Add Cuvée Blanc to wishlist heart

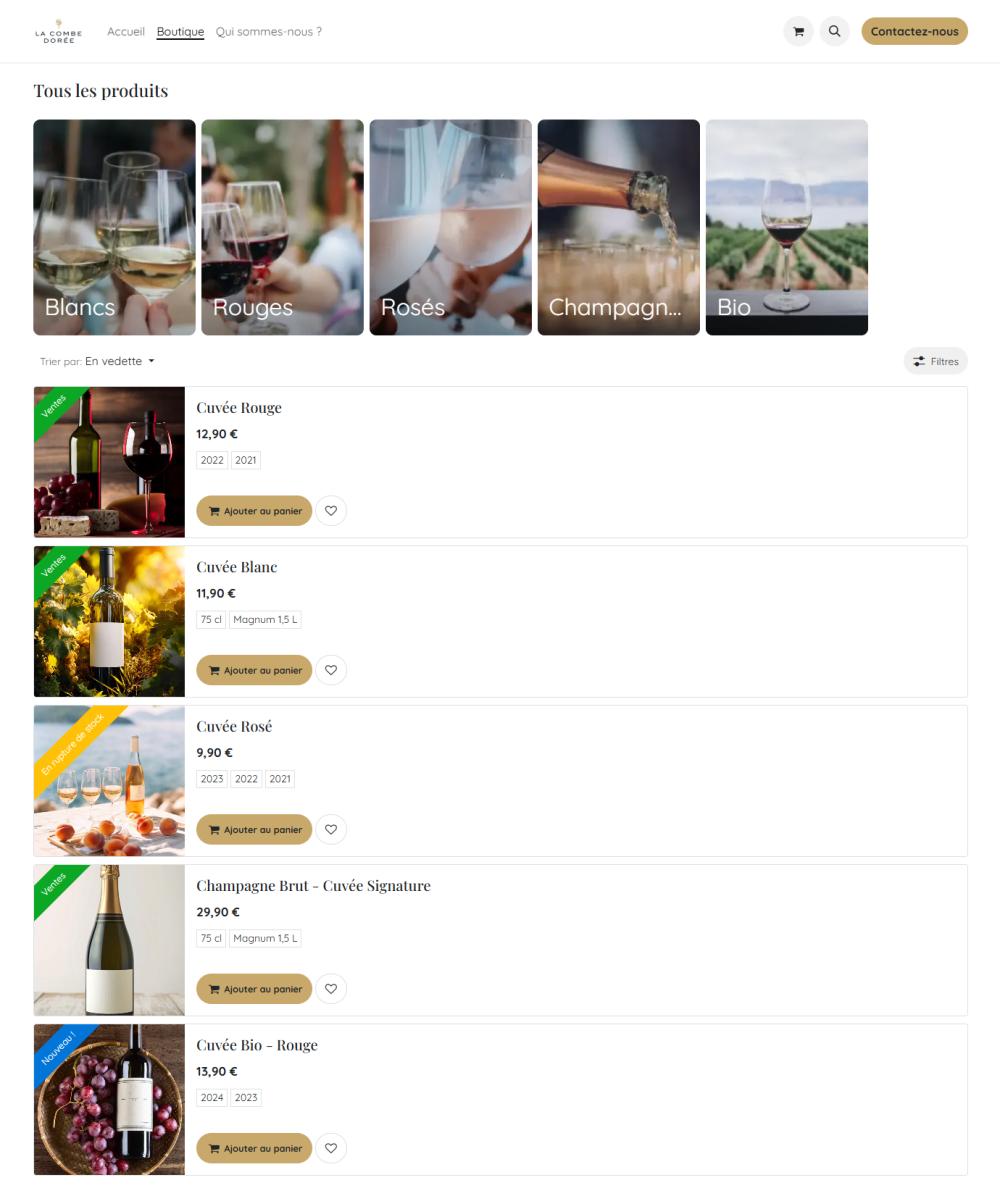[331, 670]
